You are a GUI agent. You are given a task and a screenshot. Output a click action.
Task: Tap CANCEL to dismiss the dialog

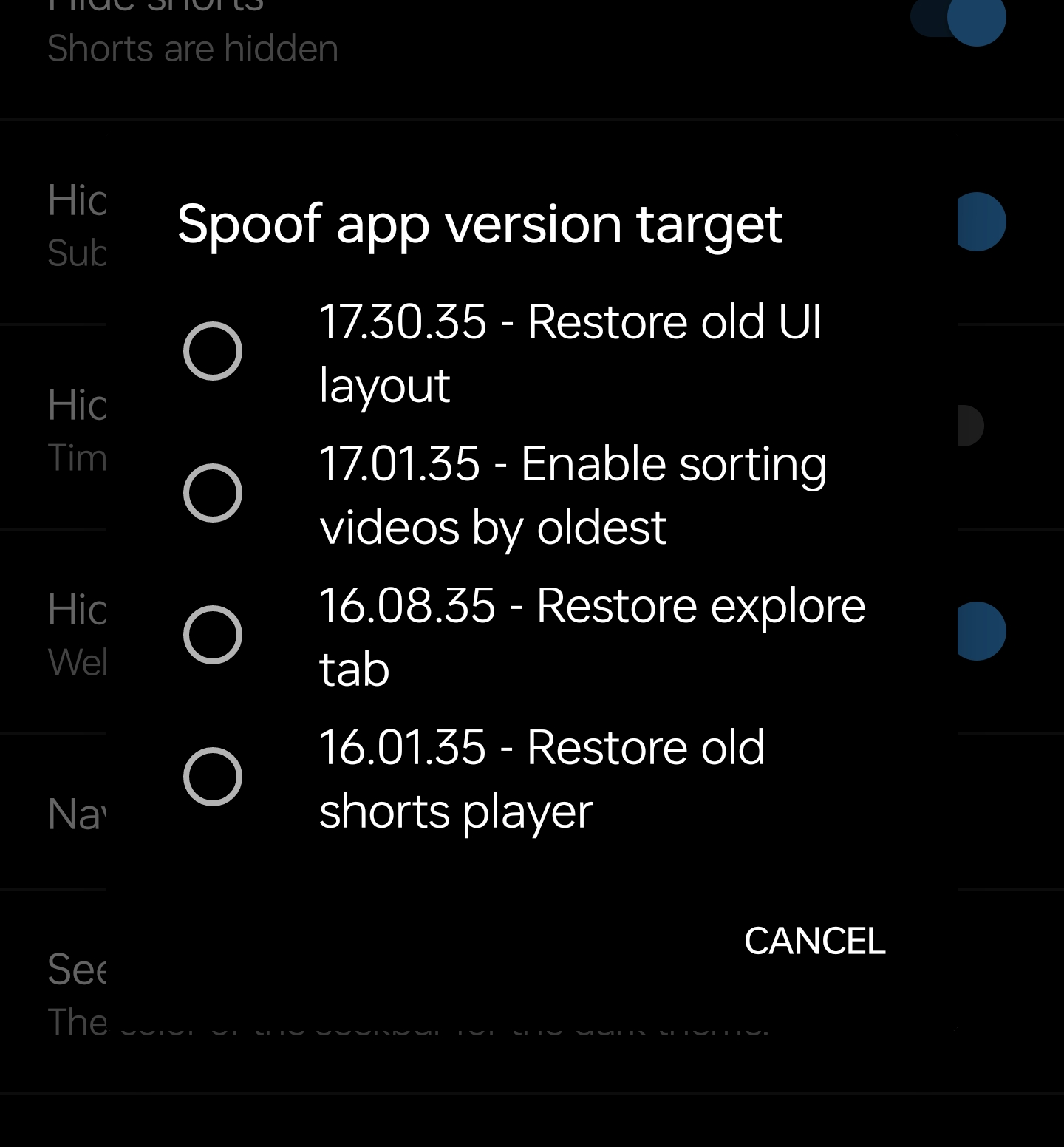click(814, 942)
